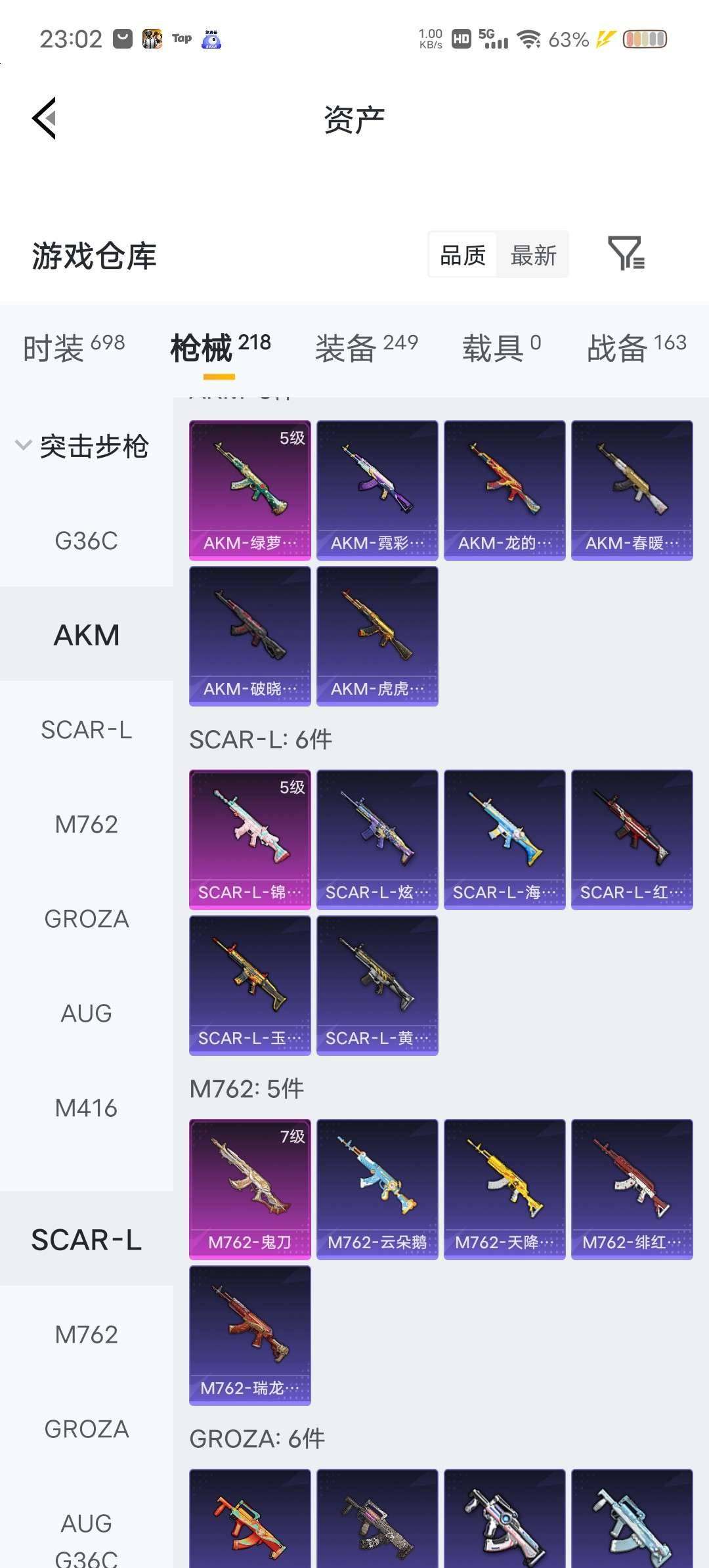Screen dimensions: 709x1568
Task: Open the M762-鬼刀 level 7 skin
Action: (x=249, y=1189)
